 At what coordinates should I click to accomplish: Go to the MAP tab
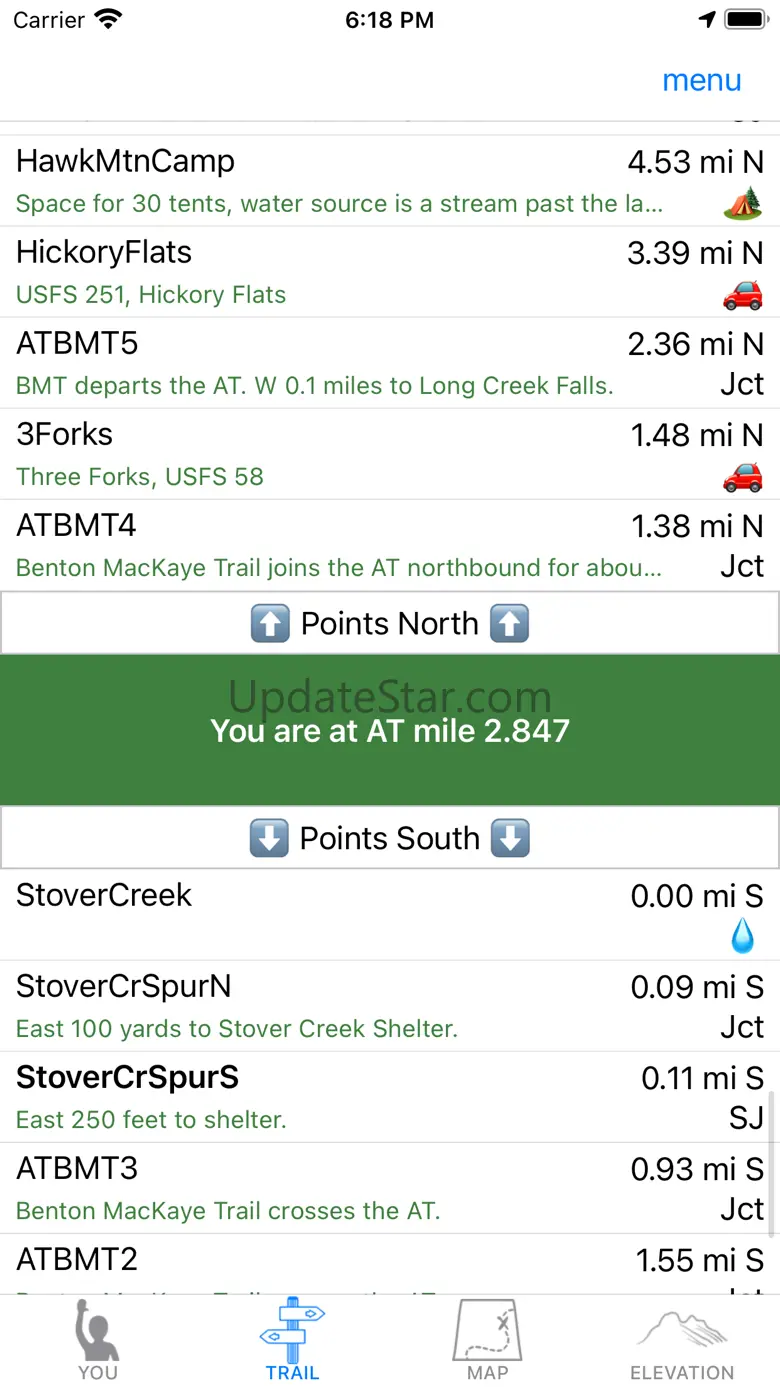tap(487, 1341)
